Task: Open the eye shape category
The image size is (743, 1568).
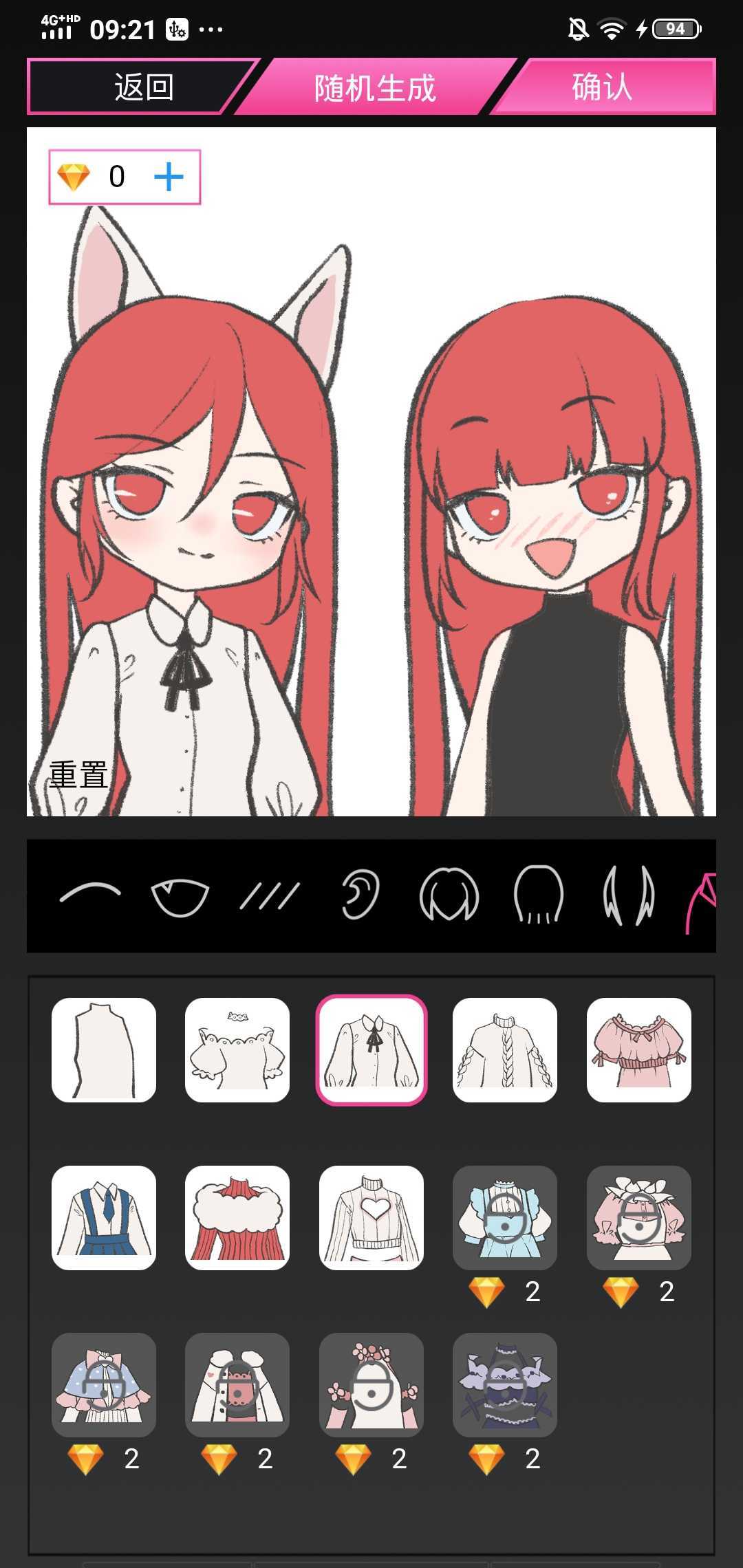Action: (x=180, y=896)
